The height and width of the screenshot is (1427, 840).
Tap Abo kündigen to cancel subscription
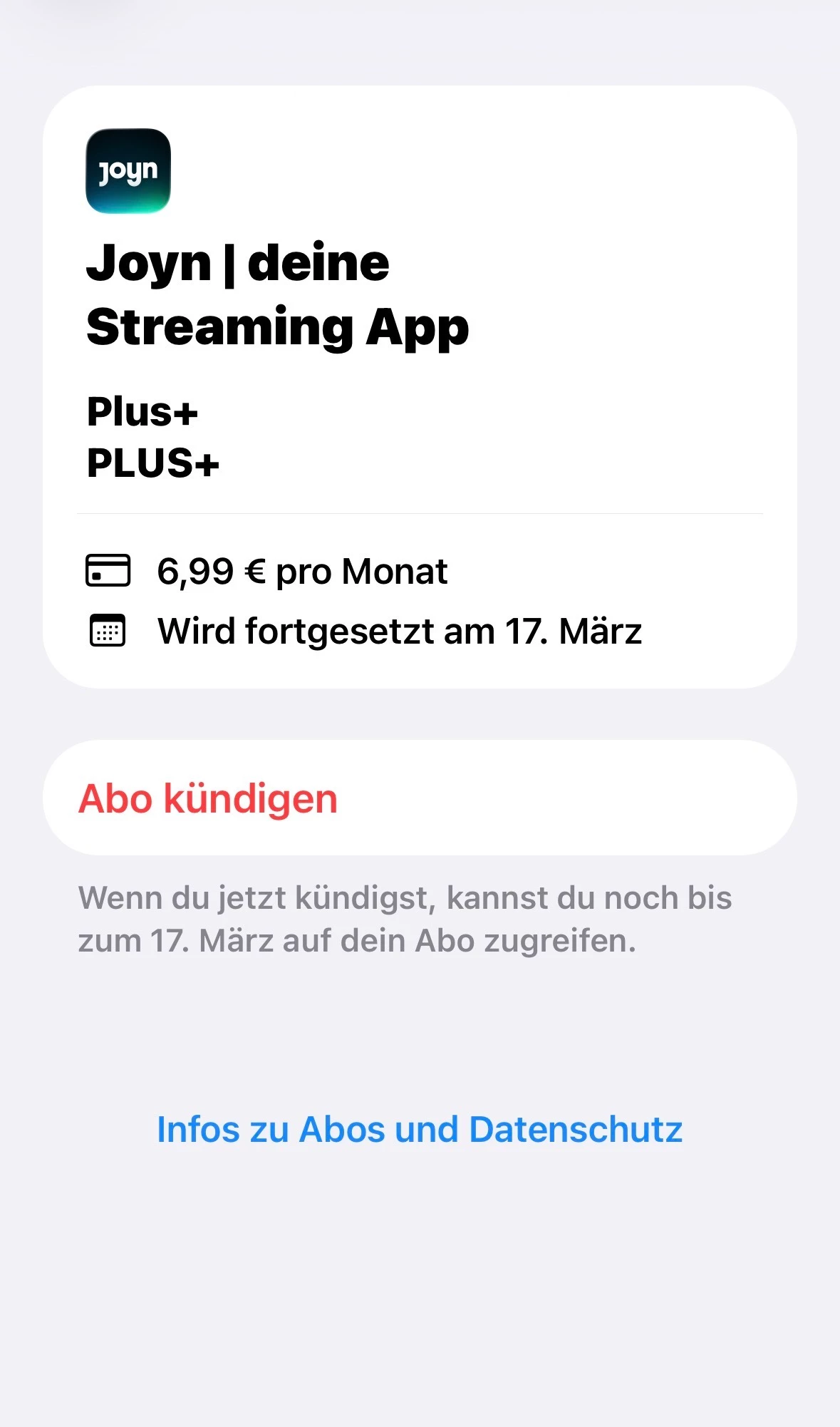pos(208,798)
